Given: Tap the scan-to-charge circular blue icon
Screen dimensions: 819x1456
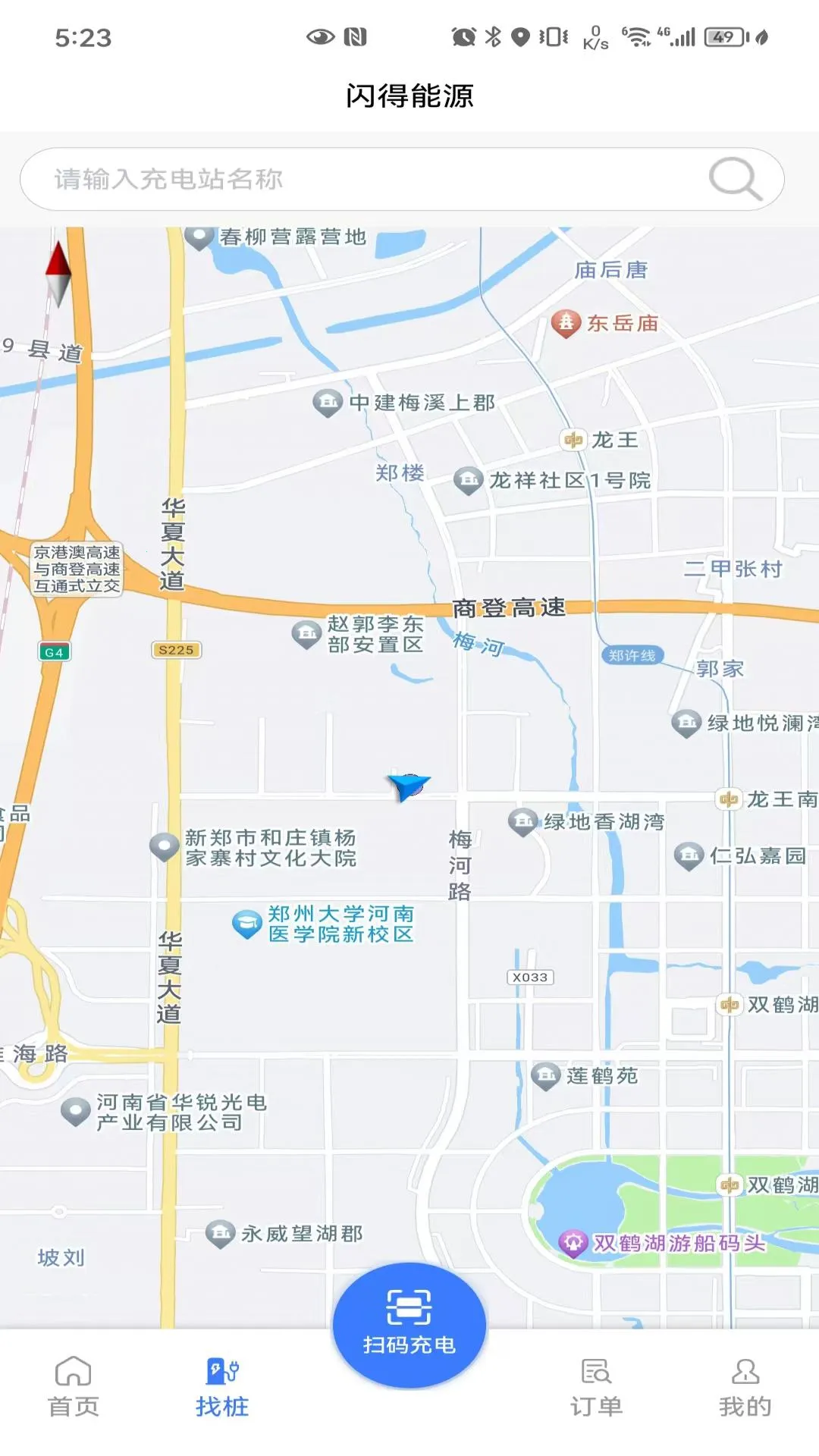Looking at the screenshot, I should click(408, 1316).
